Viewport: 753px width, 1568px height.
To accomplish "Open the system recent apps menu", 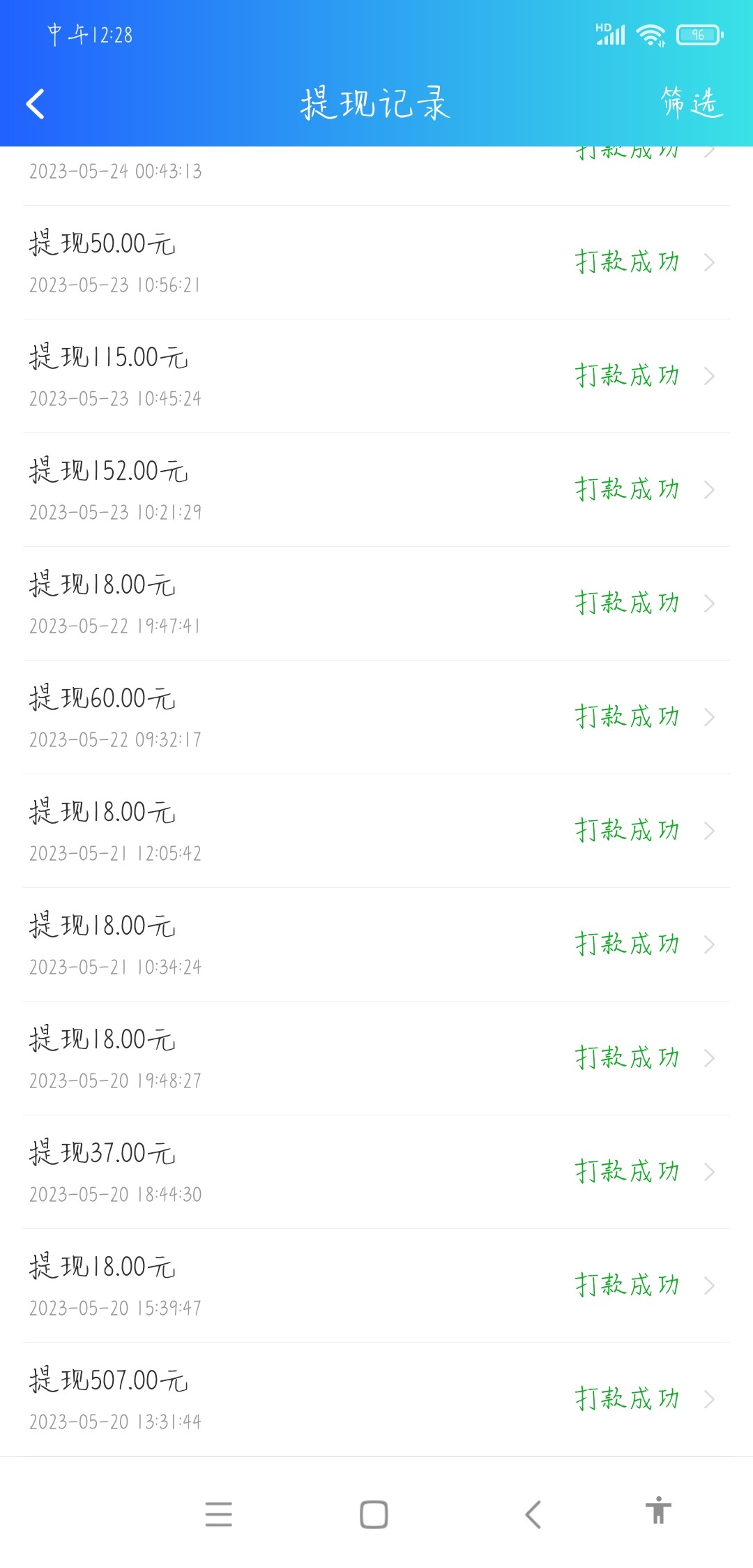I will pos(218,1514).
